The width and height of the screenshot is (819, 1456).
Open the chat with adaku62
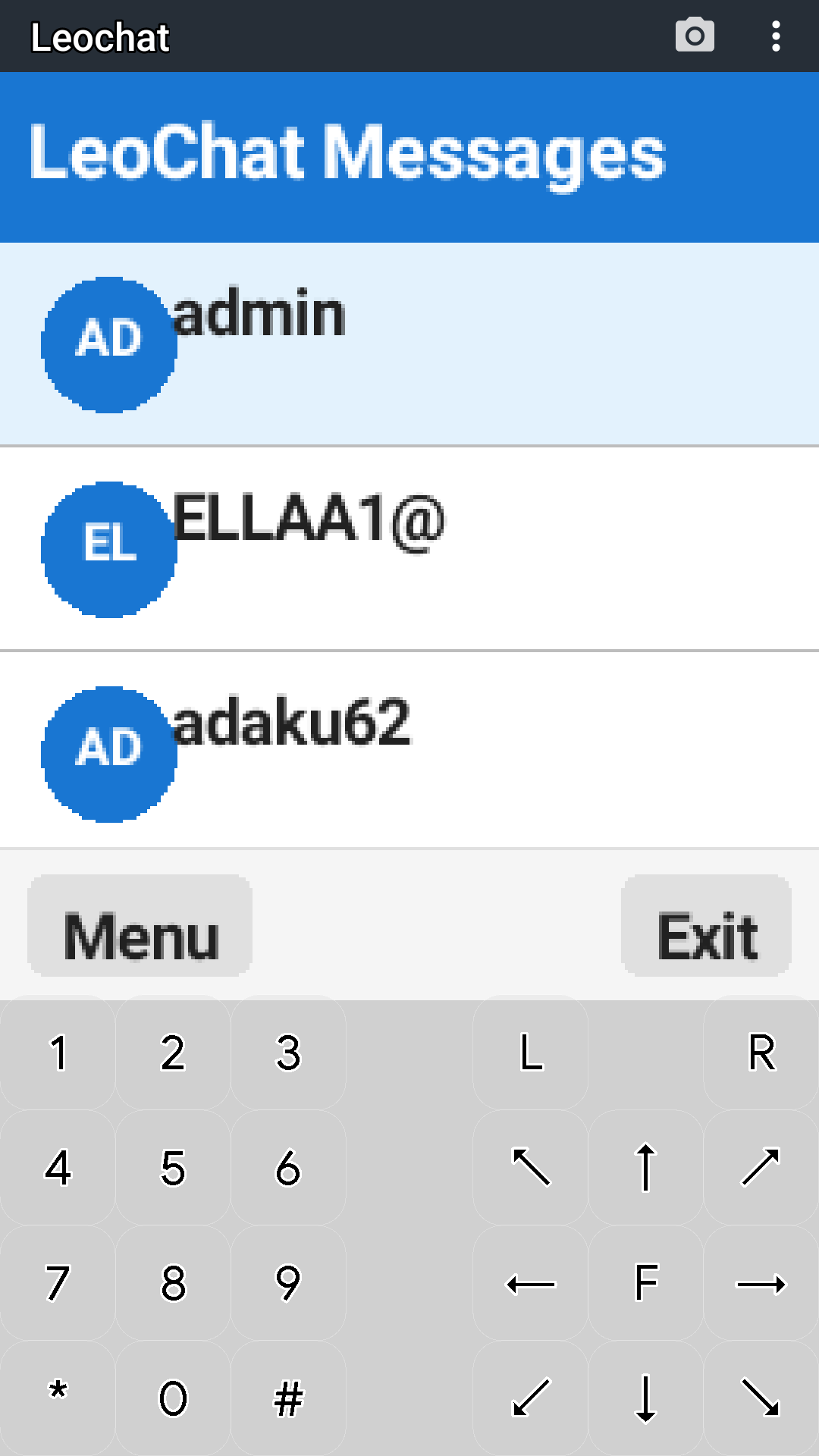(x=409, y=751)
